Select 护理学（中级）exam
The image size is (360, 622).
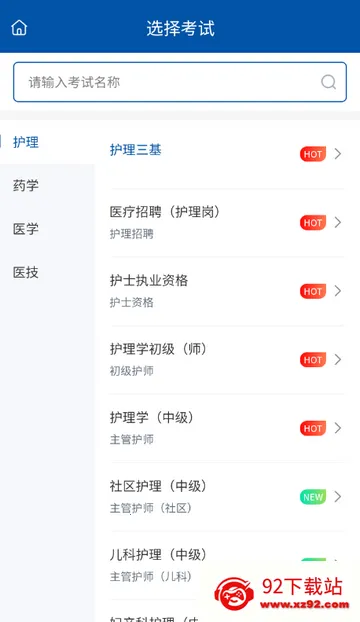227,428
